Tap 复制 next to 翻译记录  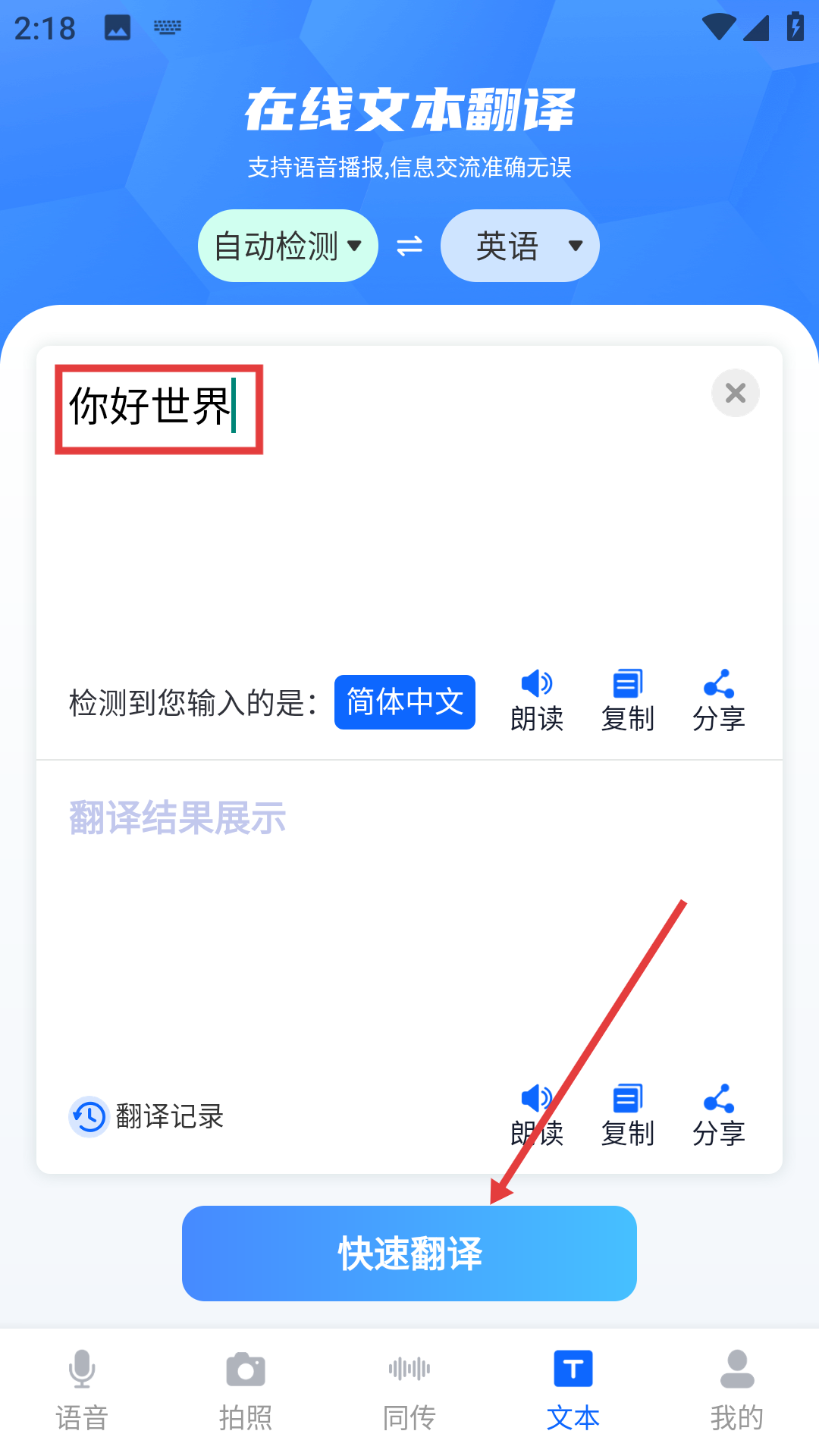click(627, 1115)
